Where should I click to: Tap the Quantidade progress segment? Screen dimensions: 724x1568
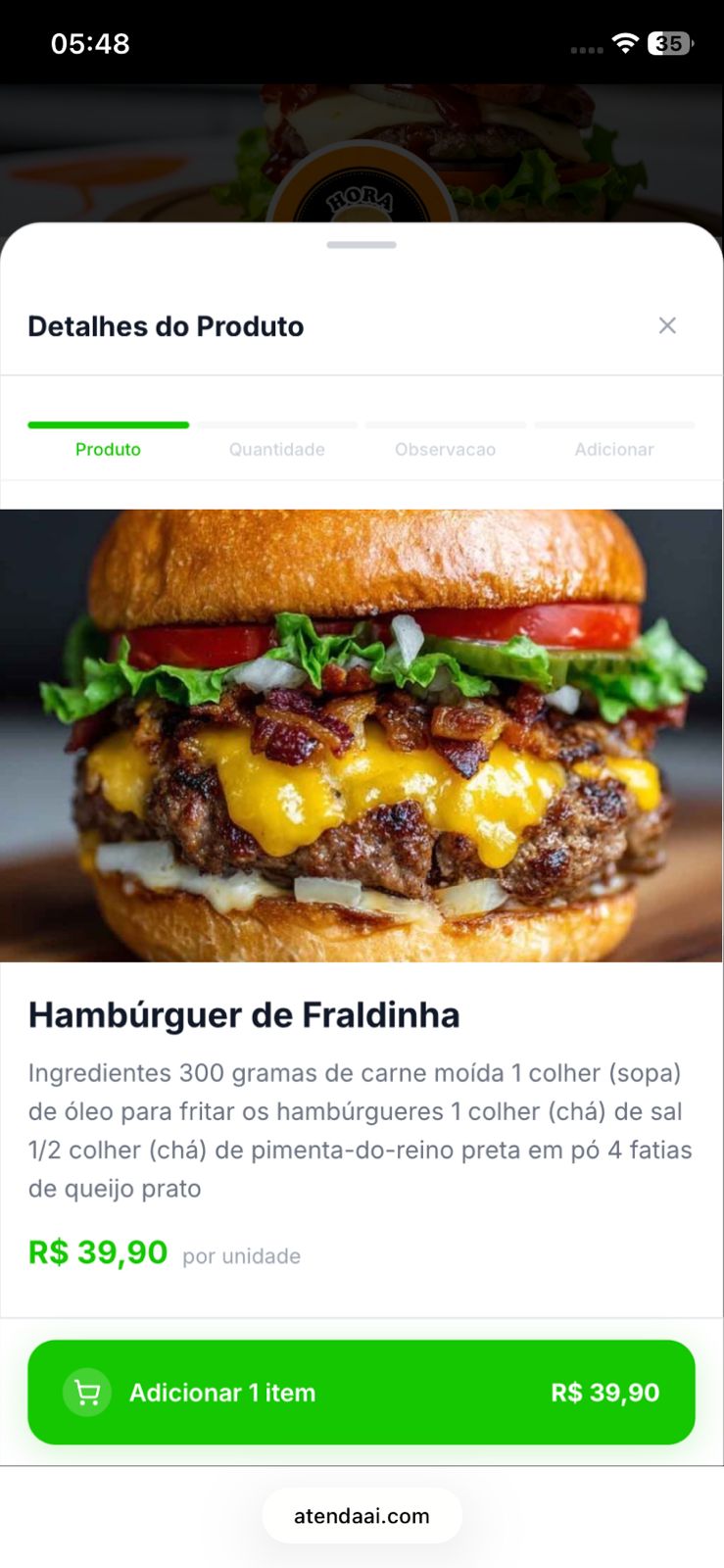tap(276, 425)
